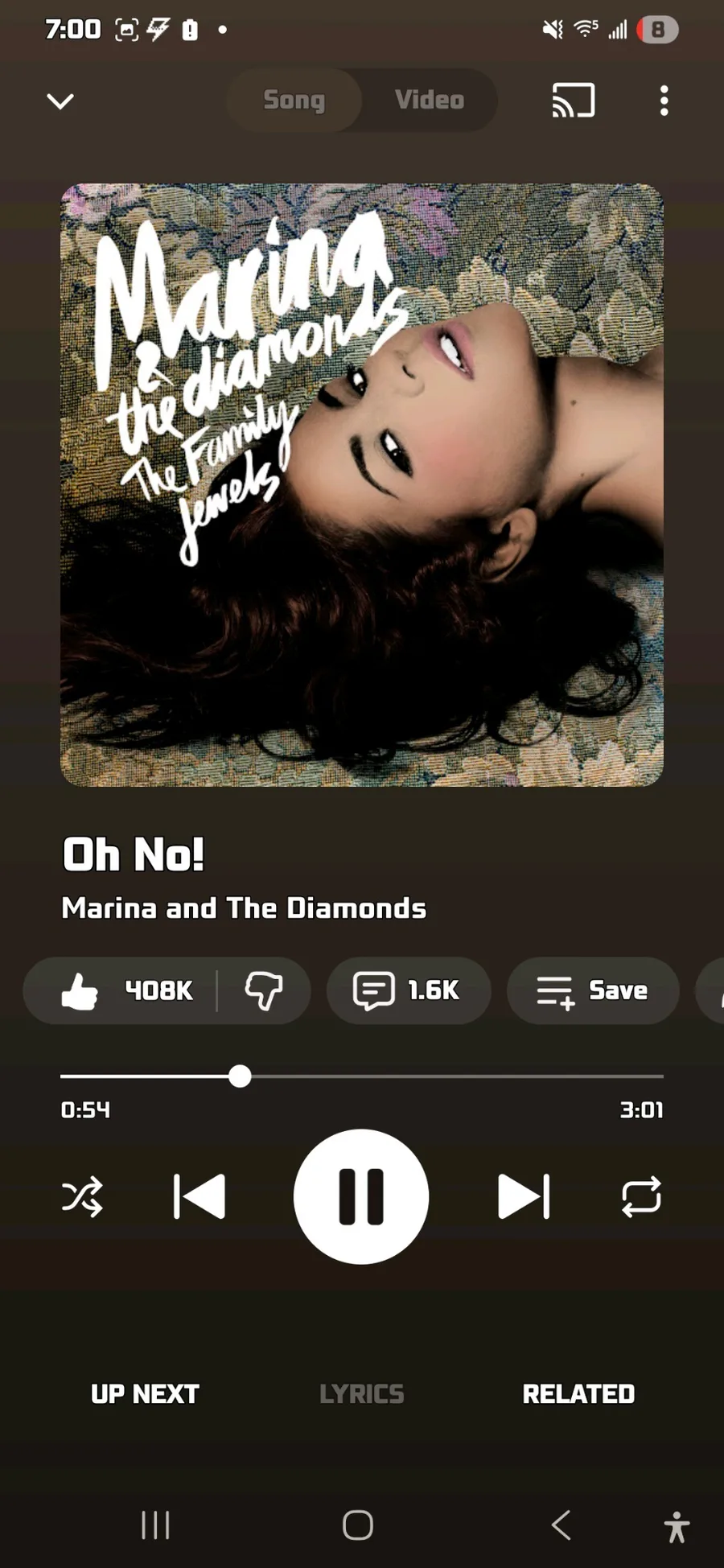Dislike this song

[263, 990]
